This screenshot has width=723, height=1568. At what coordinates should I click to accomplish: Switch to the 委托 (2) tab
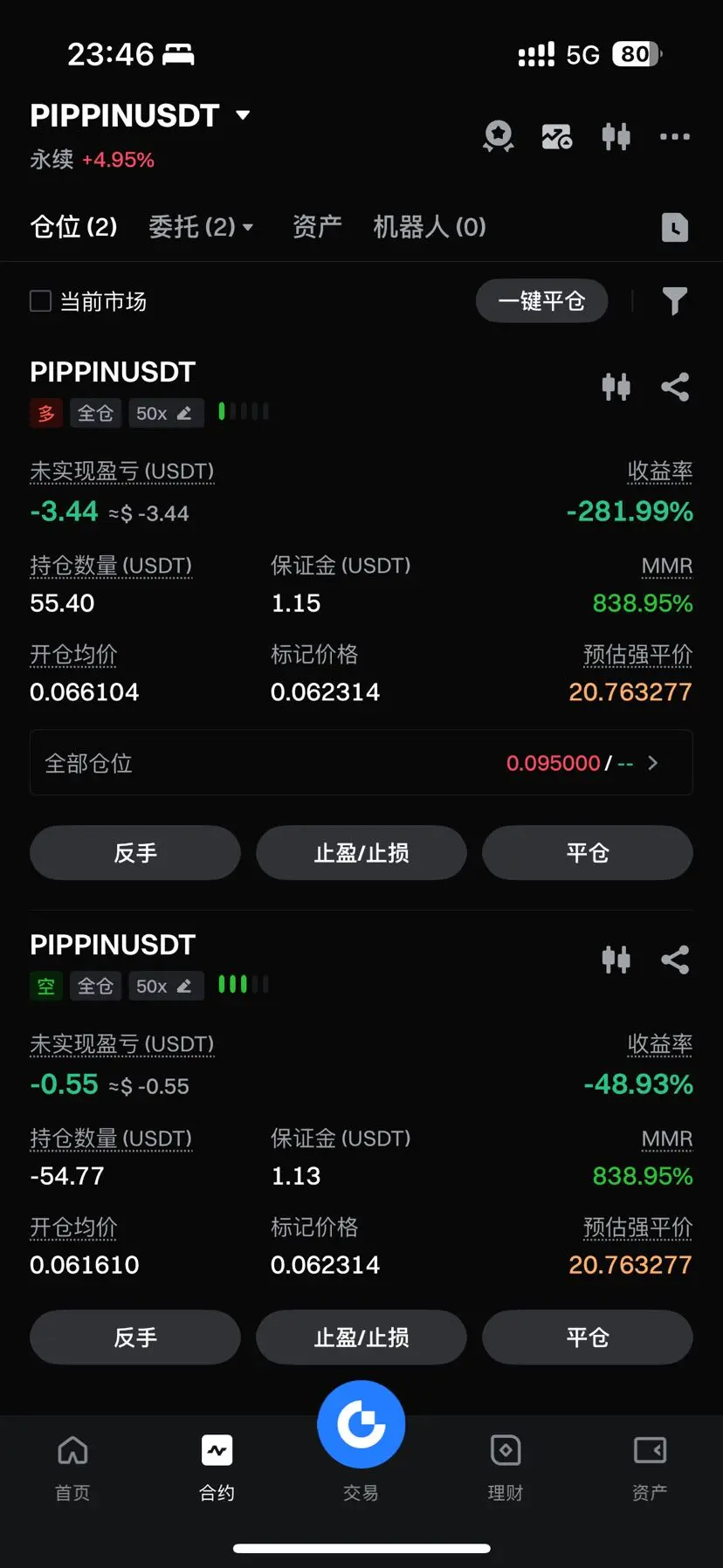201,227
